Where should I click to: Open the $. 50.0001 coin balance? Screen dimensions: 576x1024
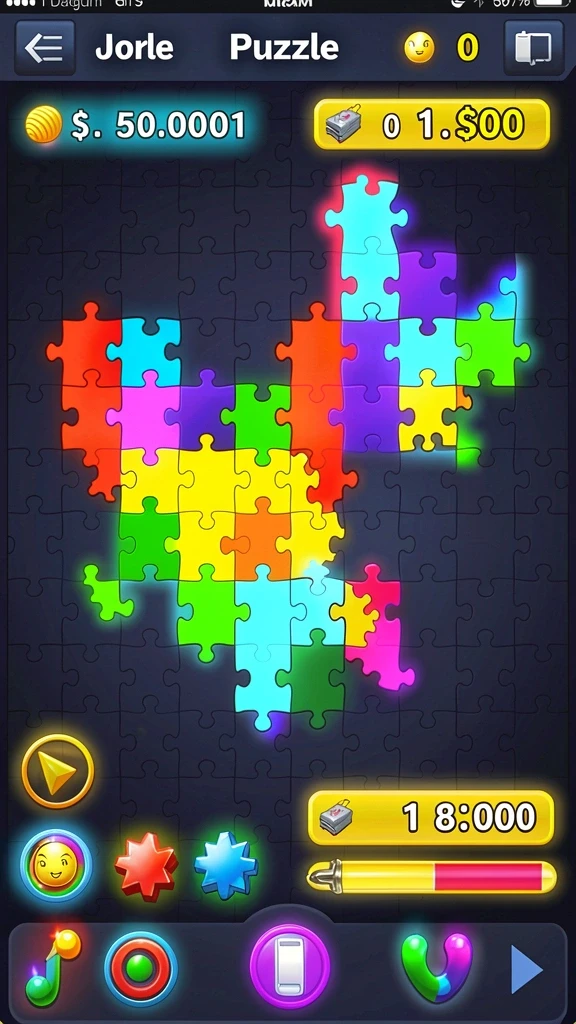coord(136,125)
